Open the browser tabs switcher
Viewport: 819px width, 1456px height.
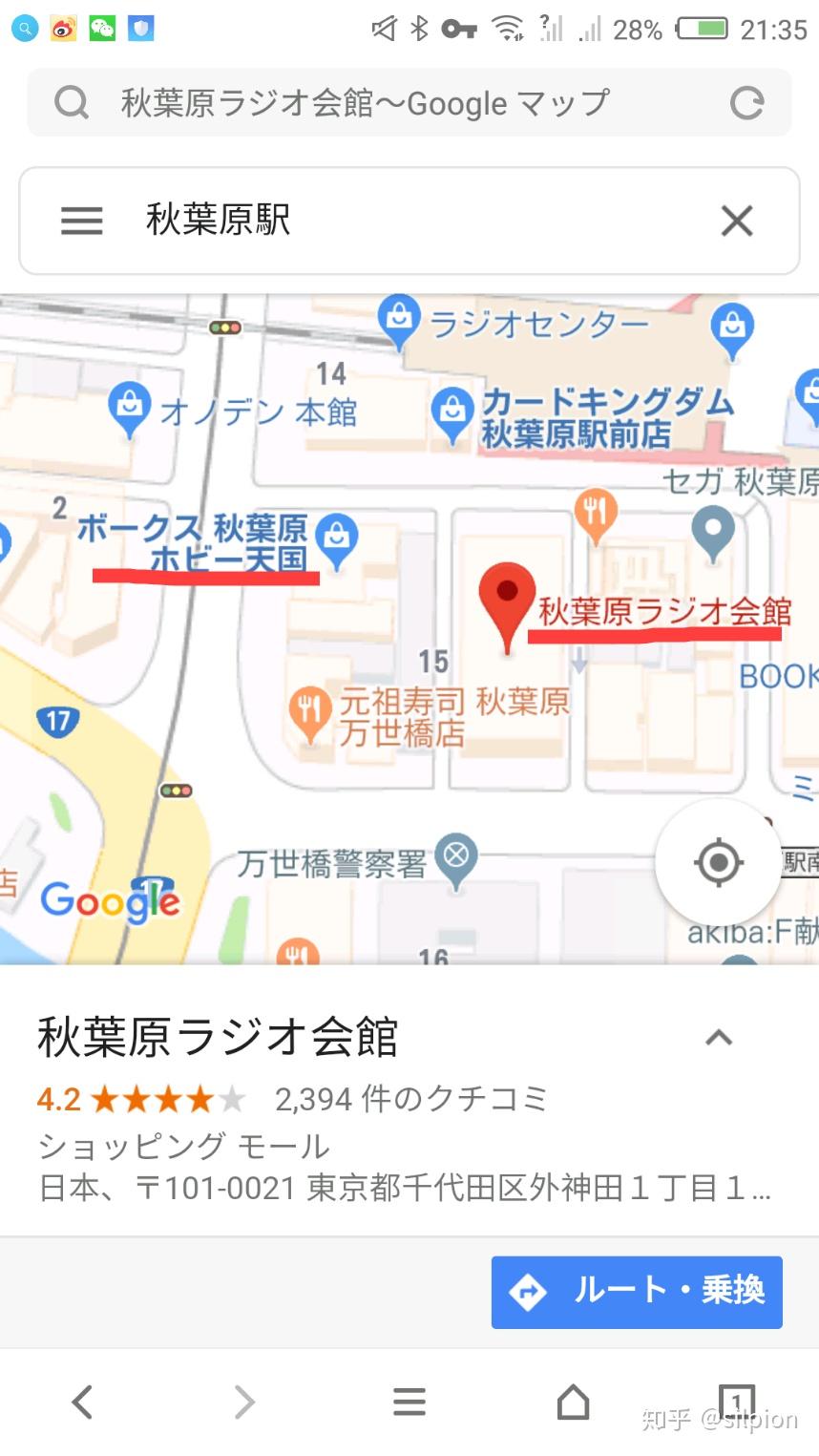(x=736, y=1402)
